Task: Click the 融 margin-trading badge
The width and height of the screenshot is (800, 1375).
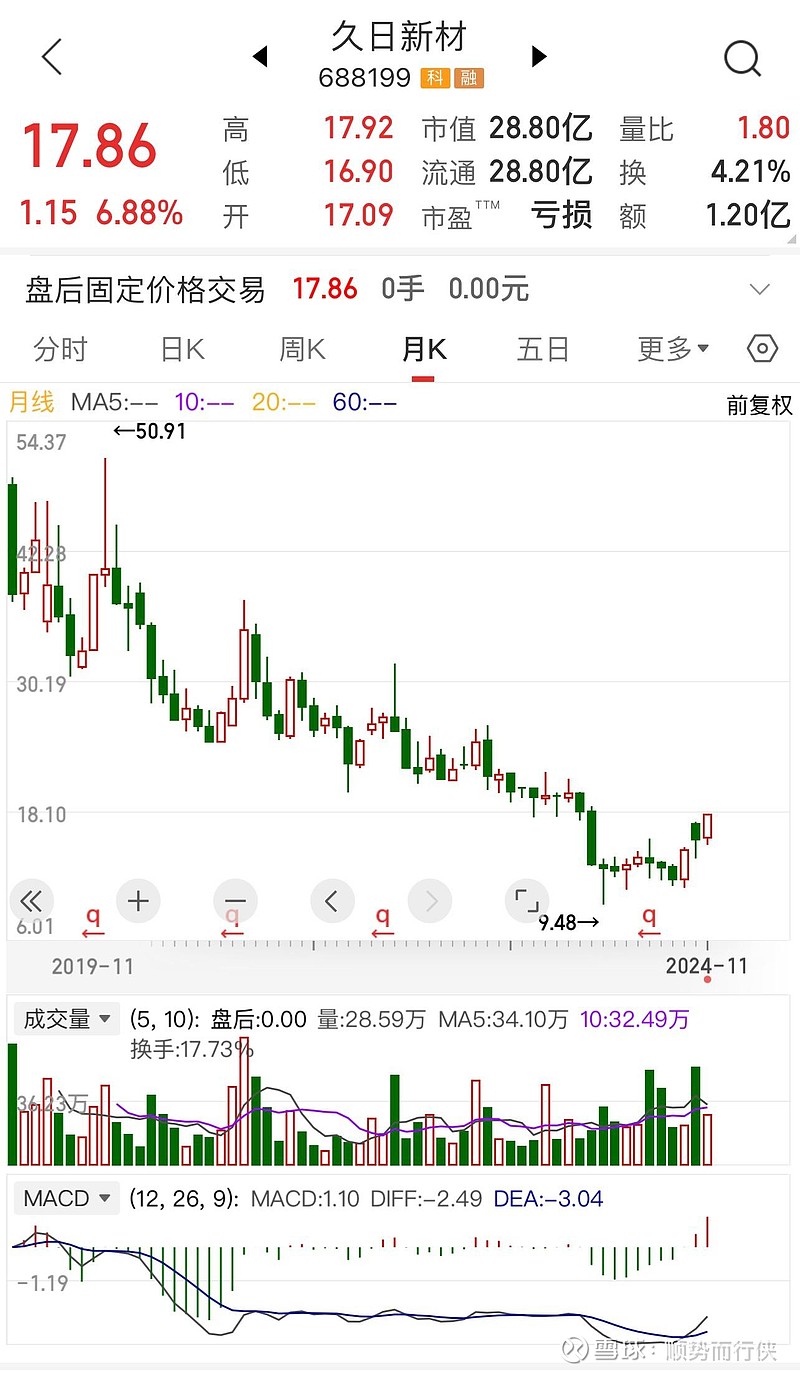Action: click(x=467, y=78)
